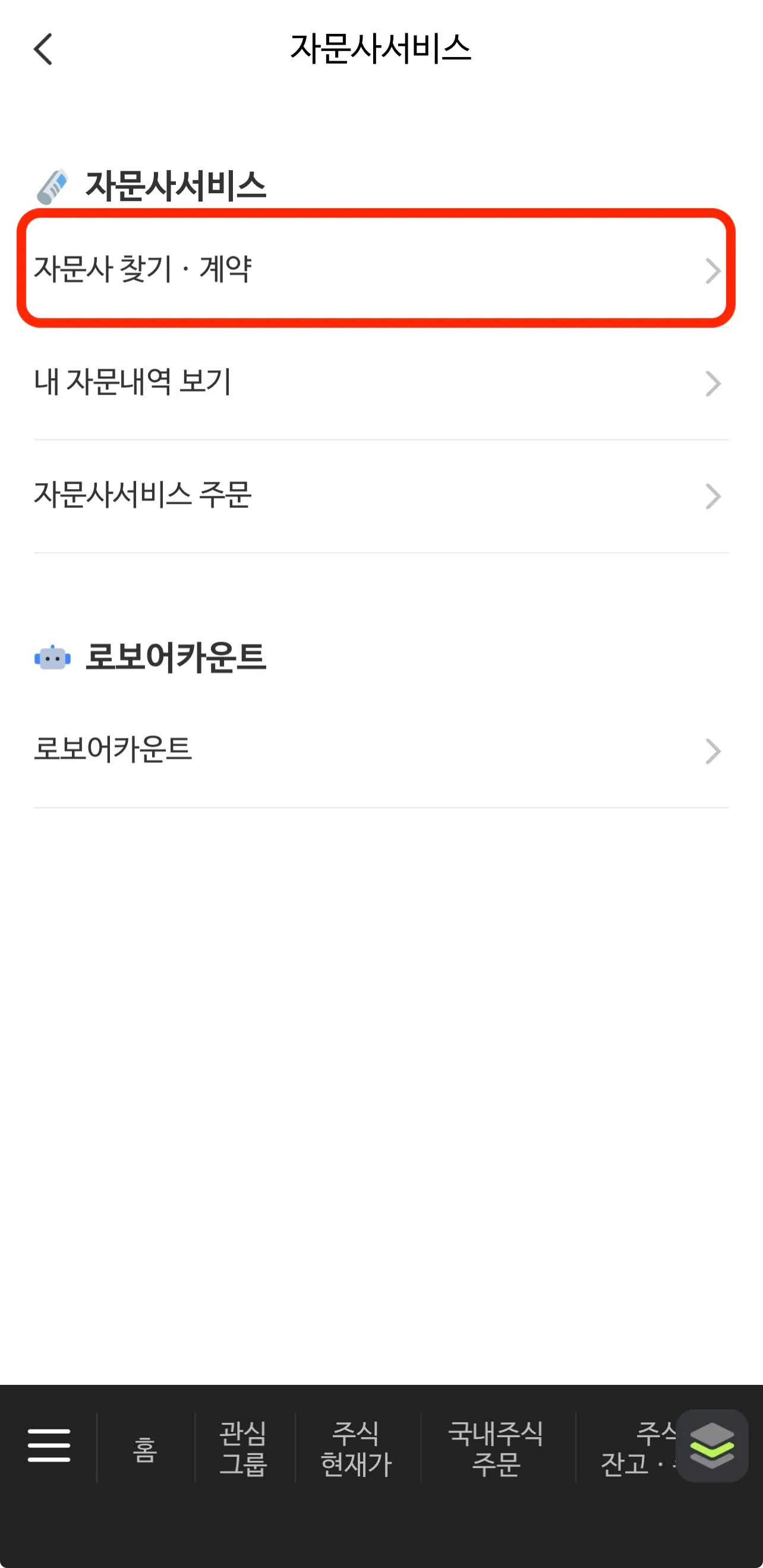The height and width of the screenshot is (1568, 763).
Task: Switch to the 홈 tab
Action: coord(145,1448)
